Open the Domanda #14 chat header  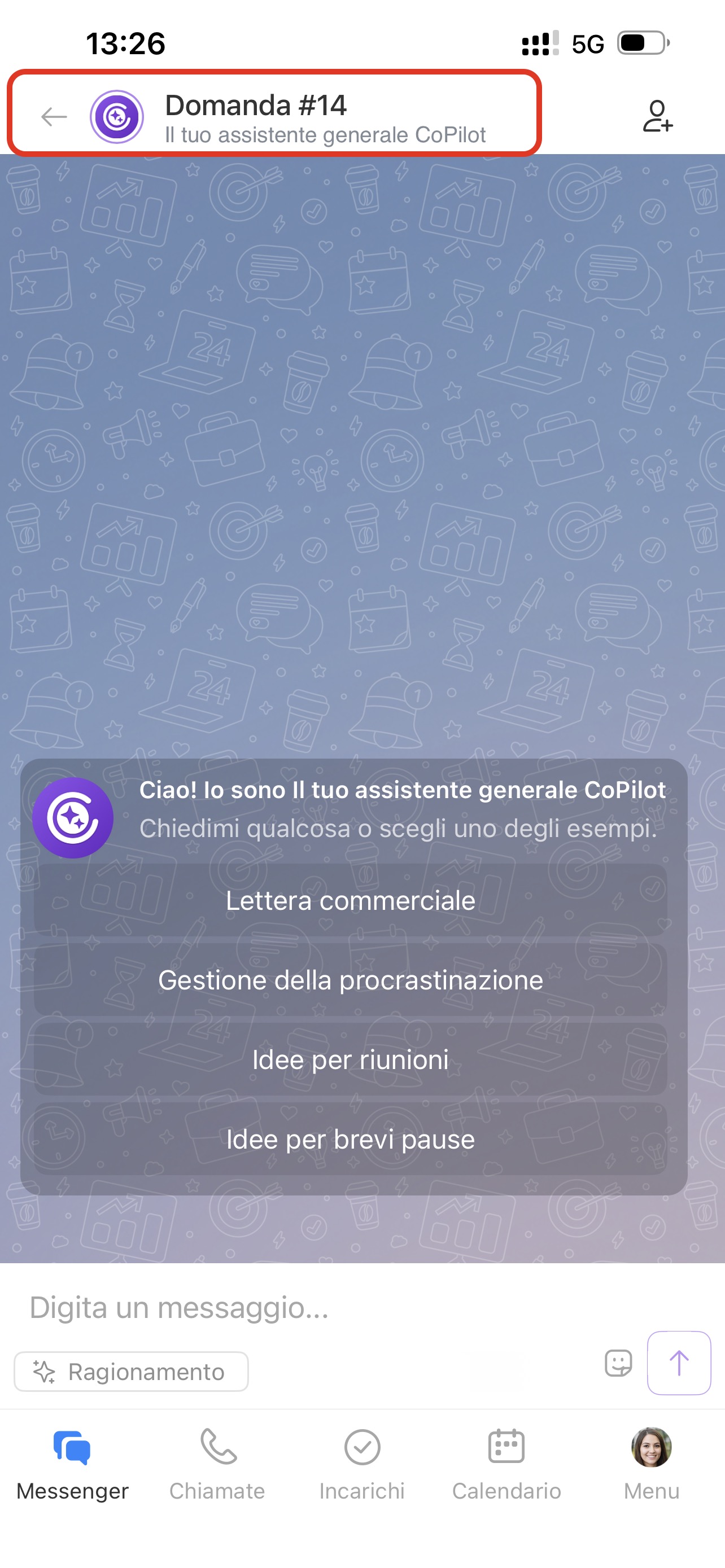click(324, 116)
